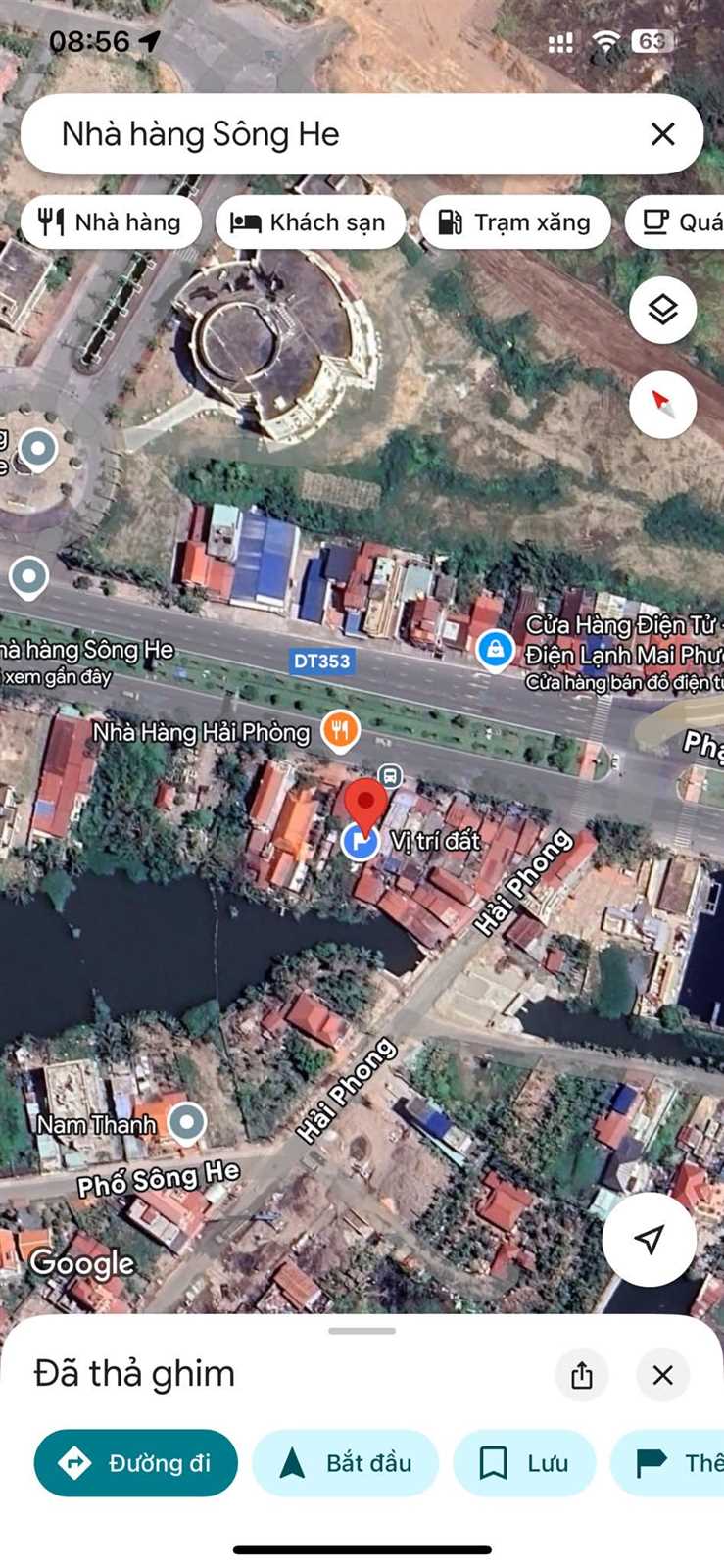Open the Nam Thanh place marker
Screen dimensions: 724x1568
[x=186, y=1122]
